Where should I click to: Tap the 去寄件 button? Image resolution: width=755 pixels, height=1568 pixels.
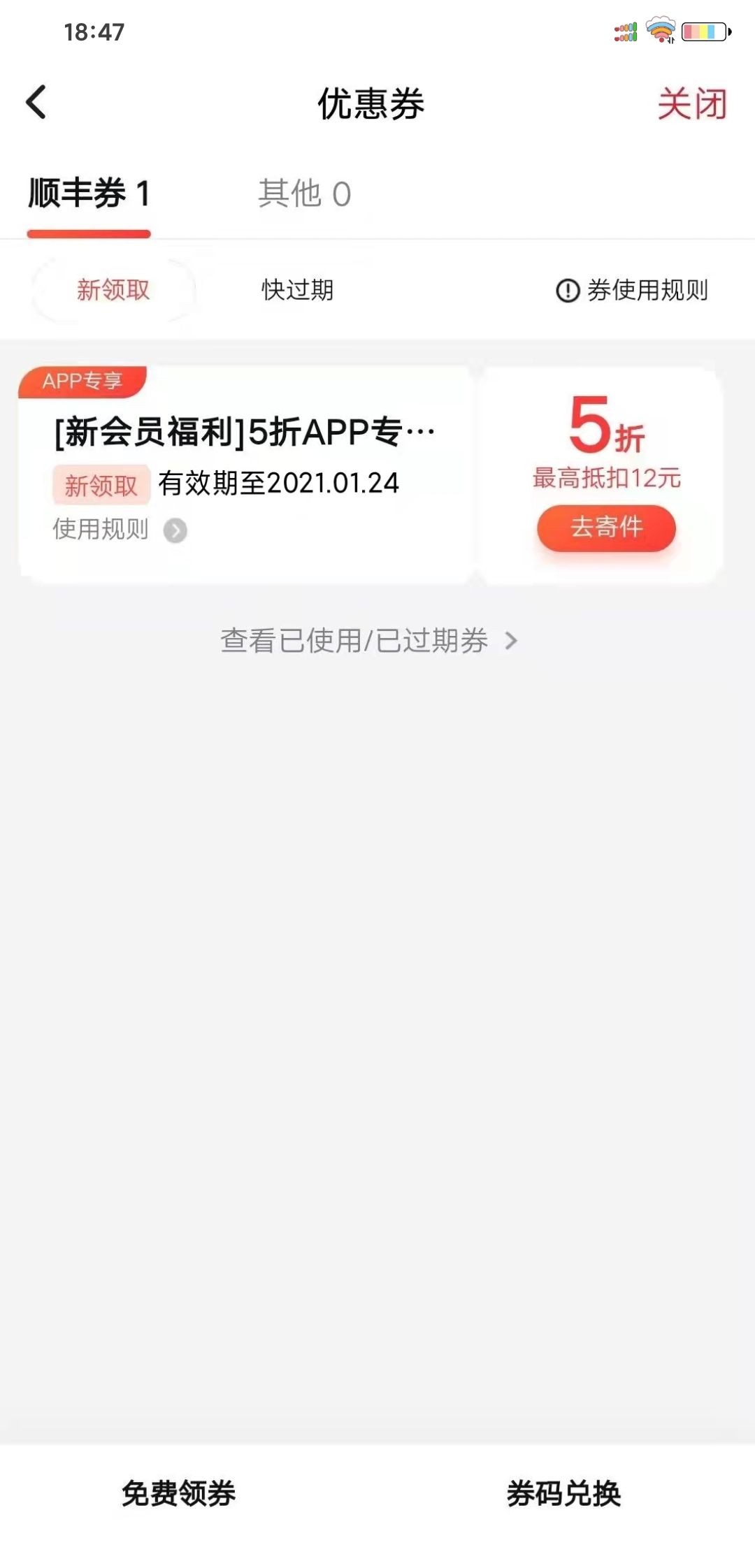(606, 528)
